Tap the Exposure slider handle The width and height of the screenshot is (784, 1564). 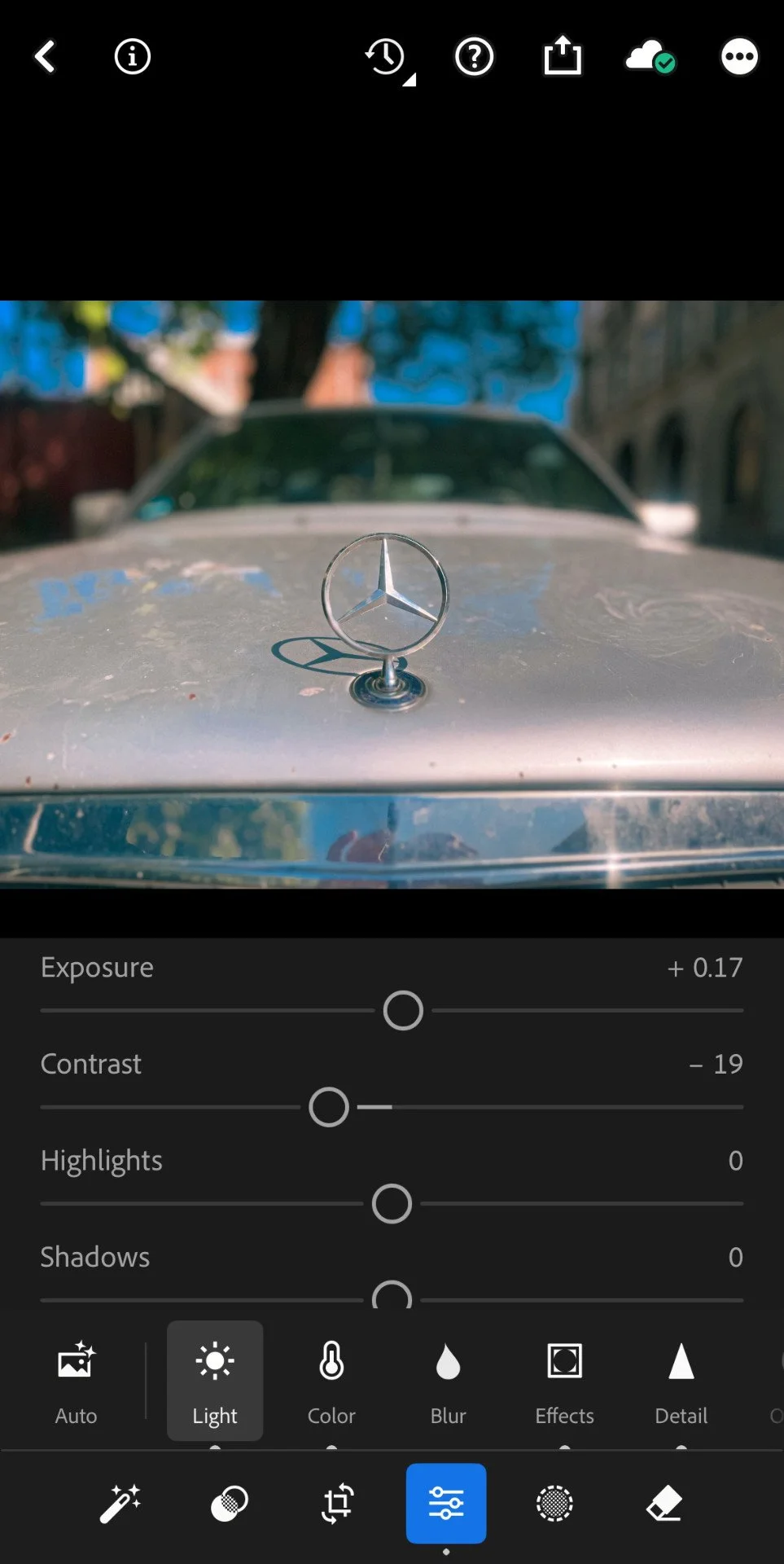[403, 1011]
